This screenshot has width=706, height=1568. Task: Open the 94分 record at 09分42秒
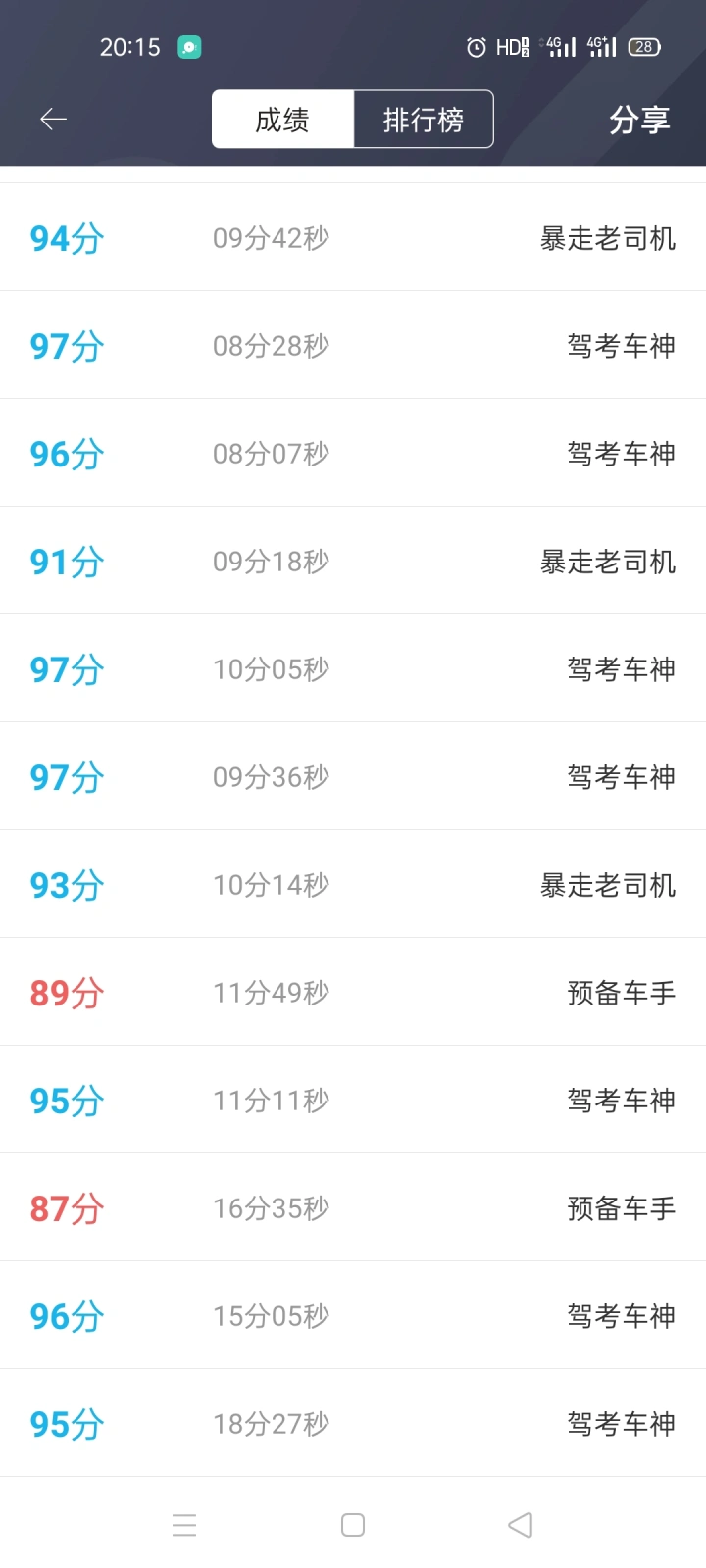(x=353, y=237)
